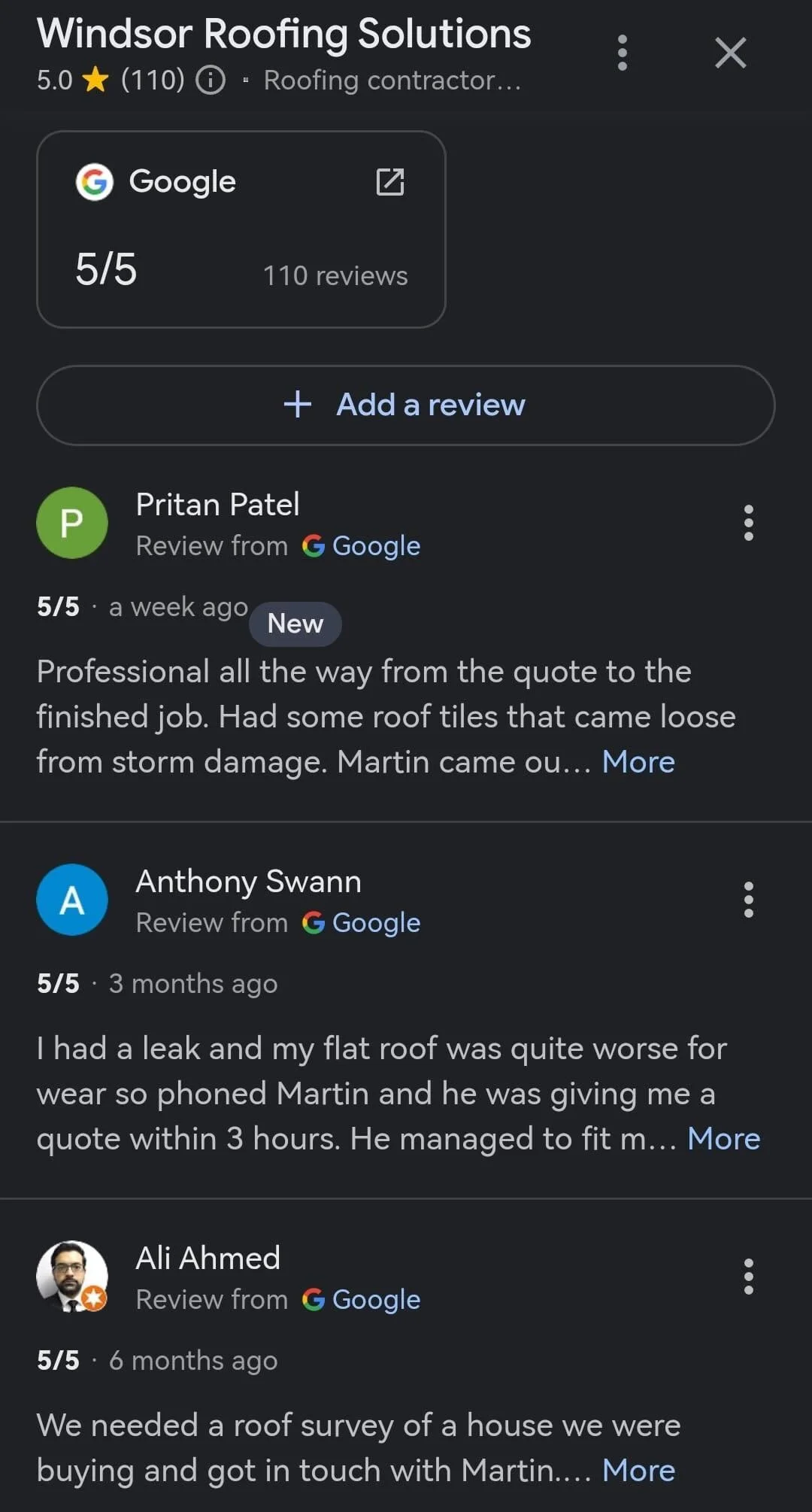Expand Anthony Swann's review with More
The height and width of the screenshot is (1512, 812).
coord(723,1139)
